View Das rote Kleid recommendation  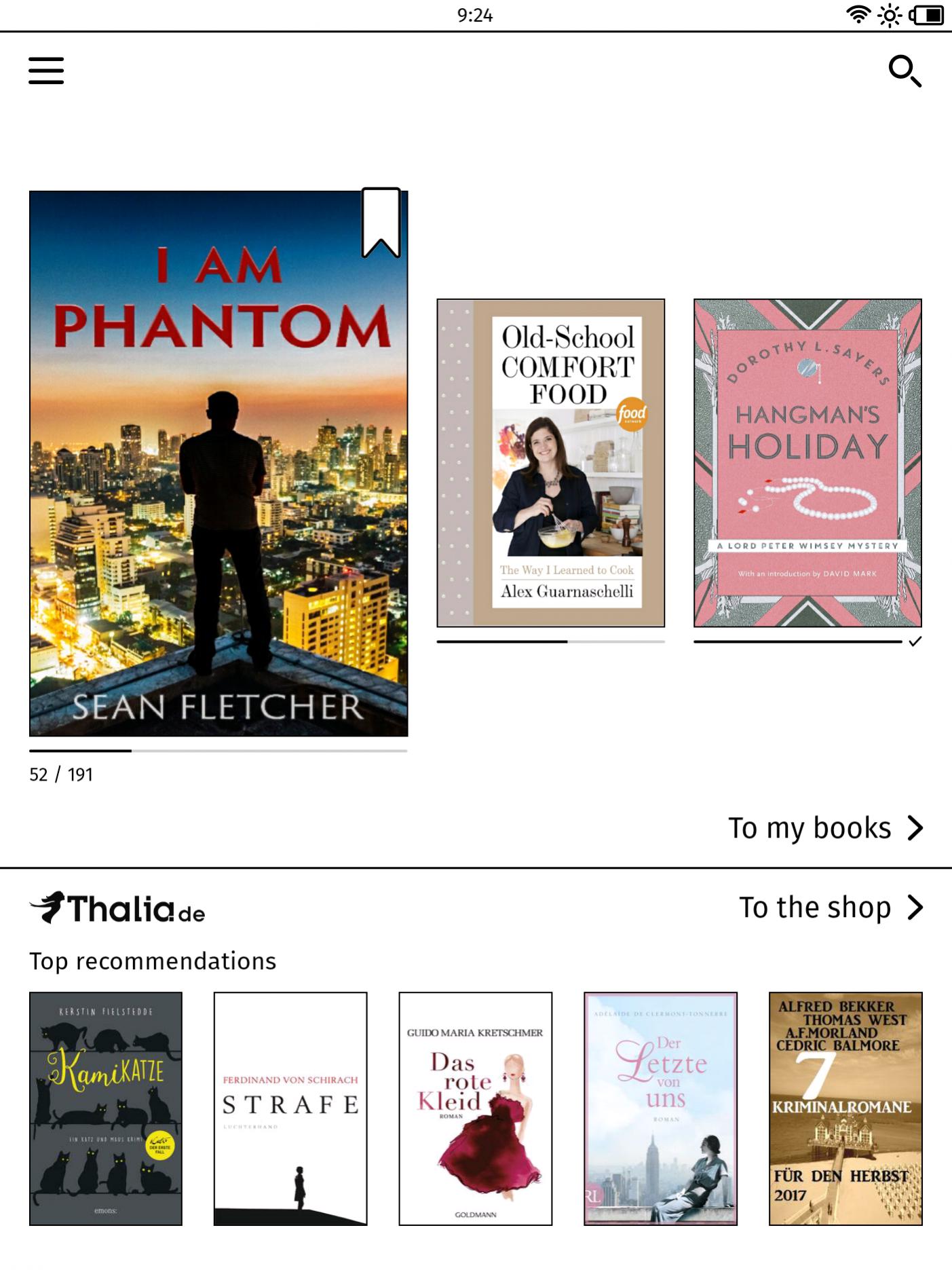tap(475, 1108)
